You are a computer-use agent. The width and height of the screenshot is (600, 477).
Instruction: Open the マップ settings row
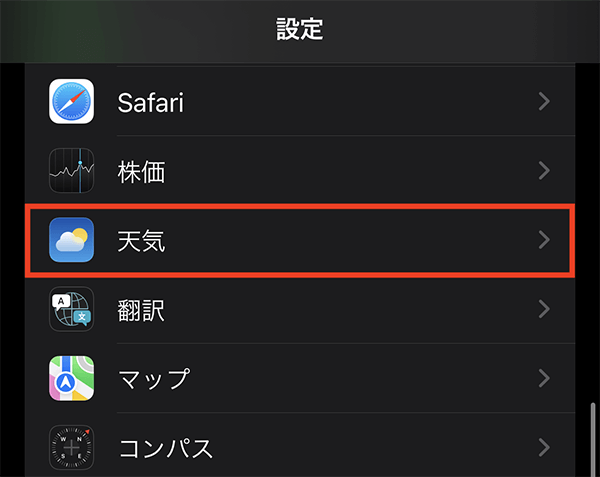click(300, 378)
